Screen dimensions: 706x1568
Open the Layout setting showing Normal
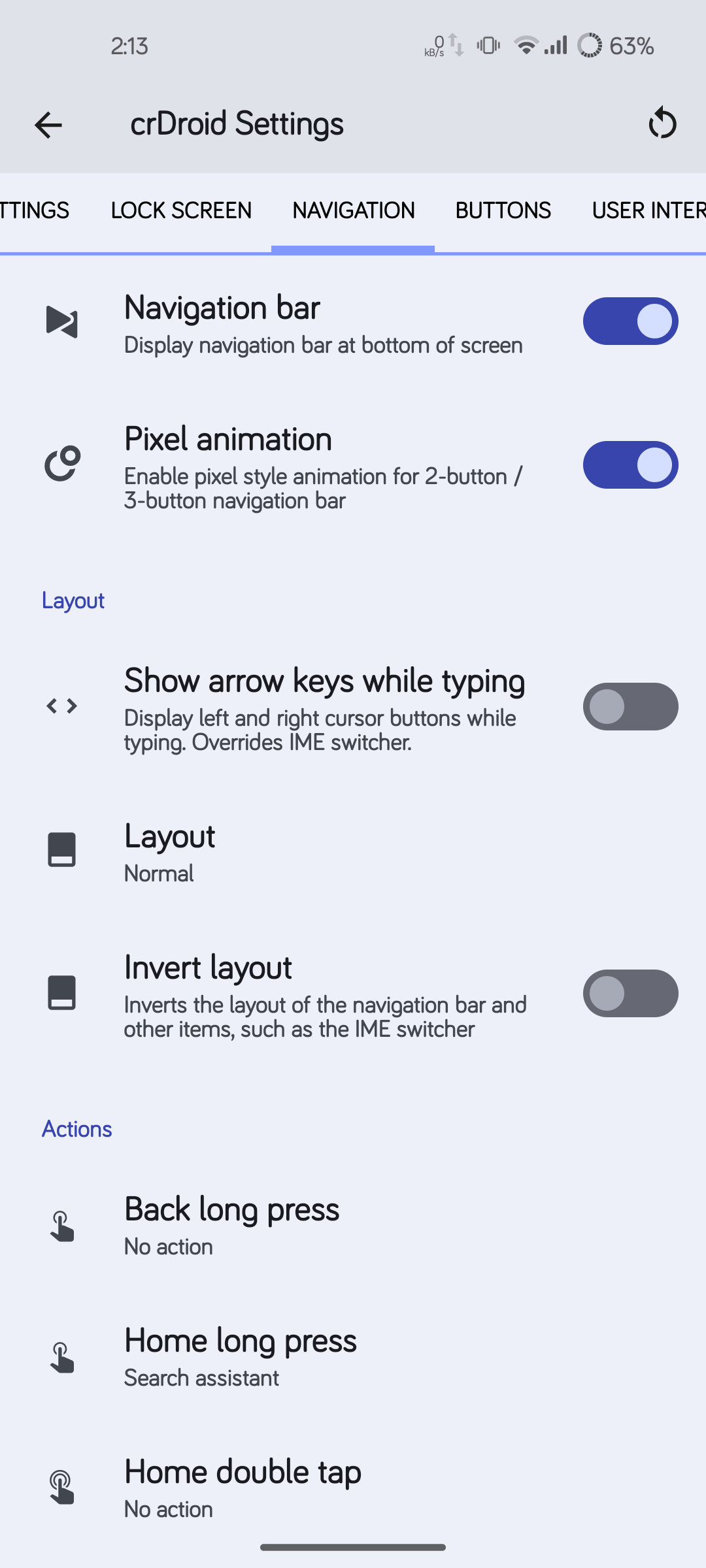(x=353, y=851)
